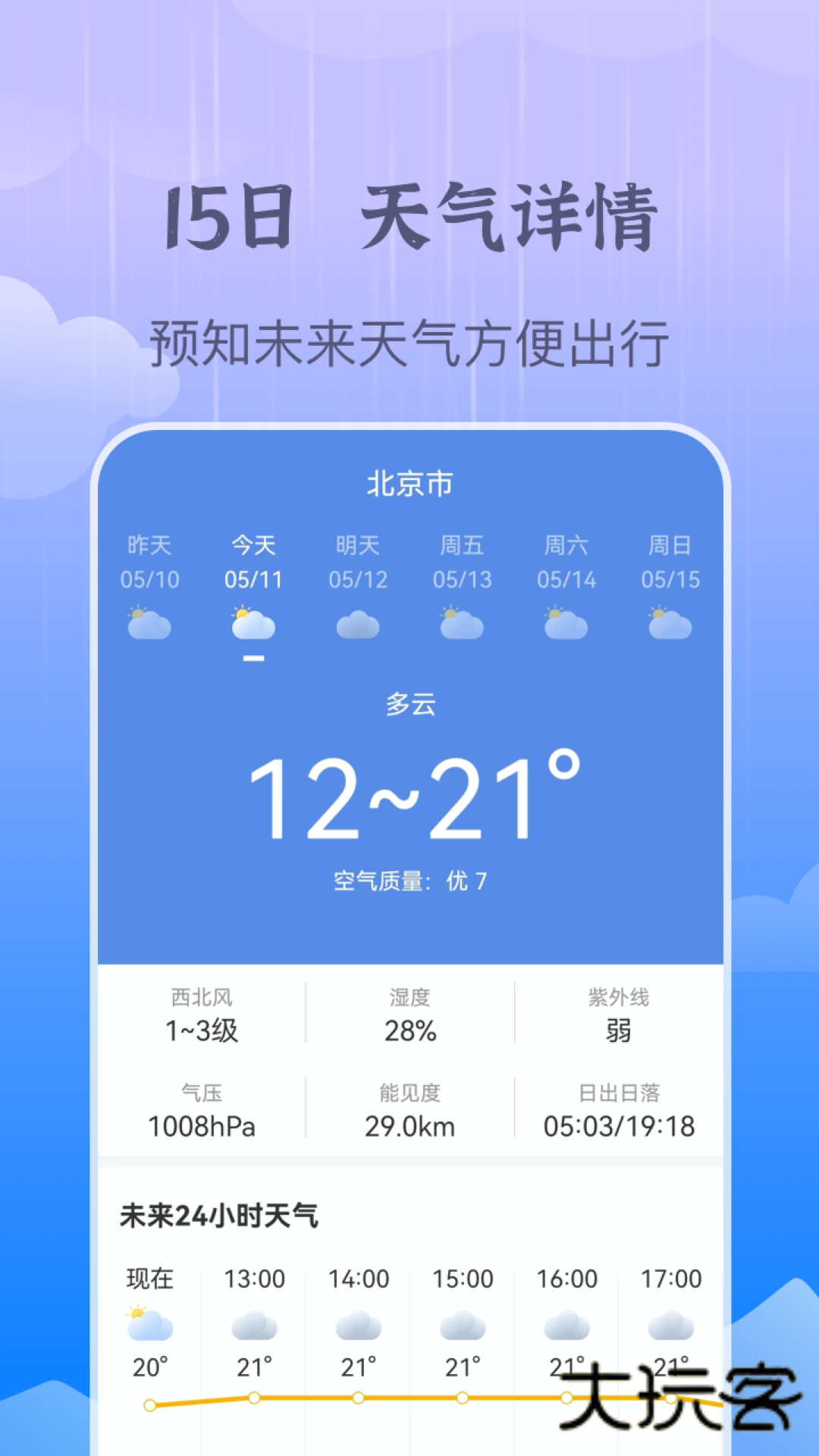Click the weather icon for 周六
This screenshot has height=1456, width=819.
point(566,623)
